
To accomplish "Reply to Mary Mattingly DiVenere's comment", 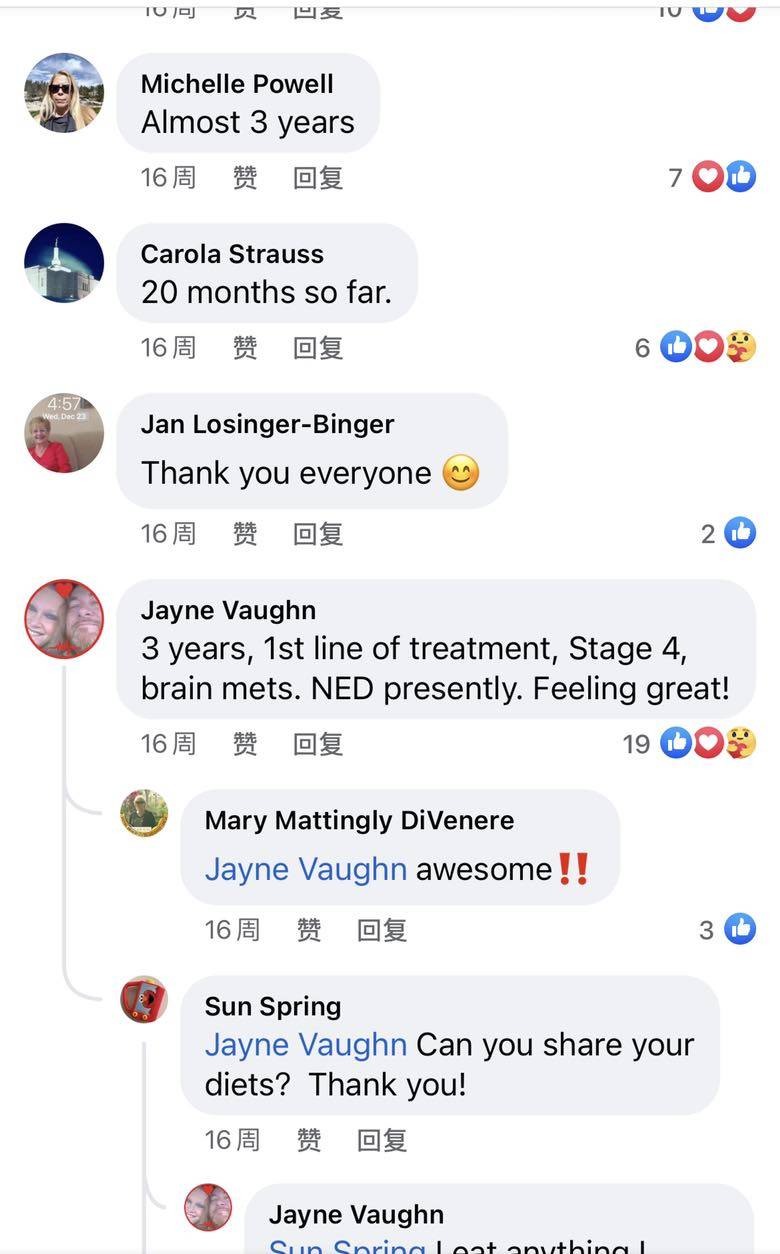I will pos(382,930).
